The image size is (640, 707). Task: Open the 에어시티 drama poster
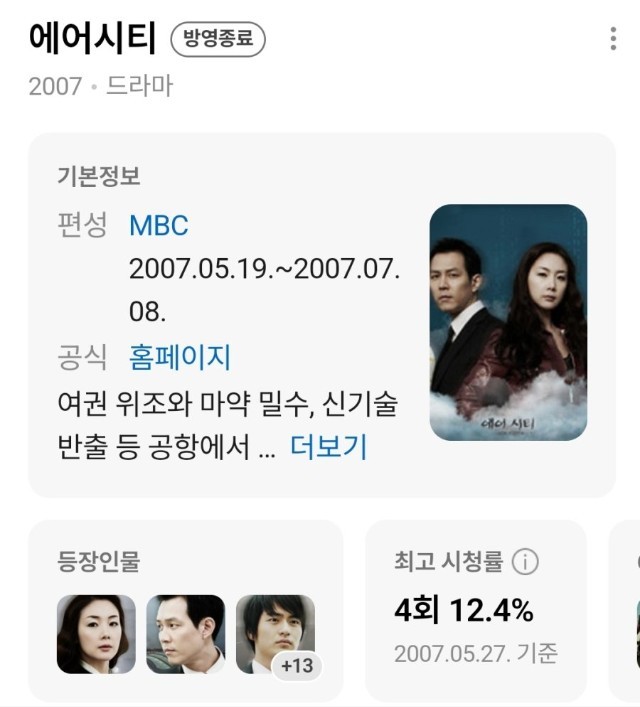point(508,322)
